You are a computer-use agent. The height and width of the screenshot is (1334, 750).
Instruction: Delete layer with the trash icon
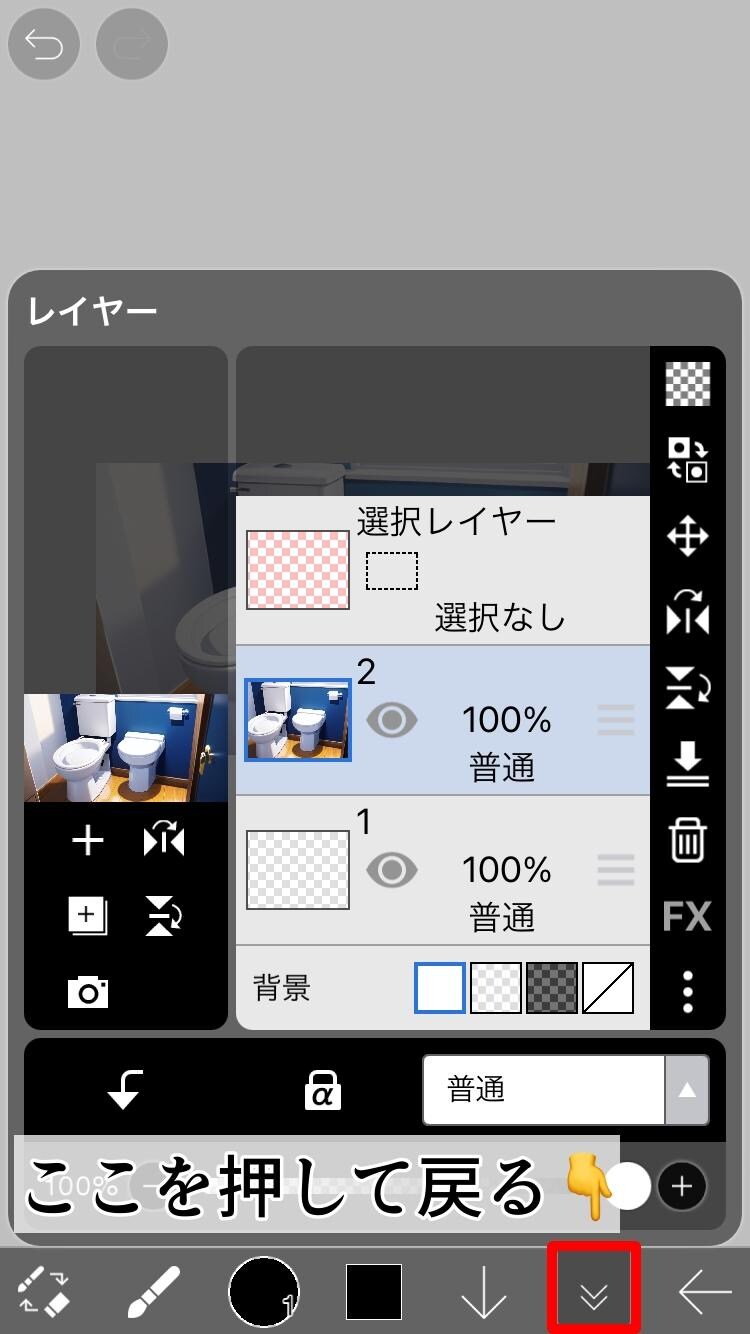pos(688,841)
